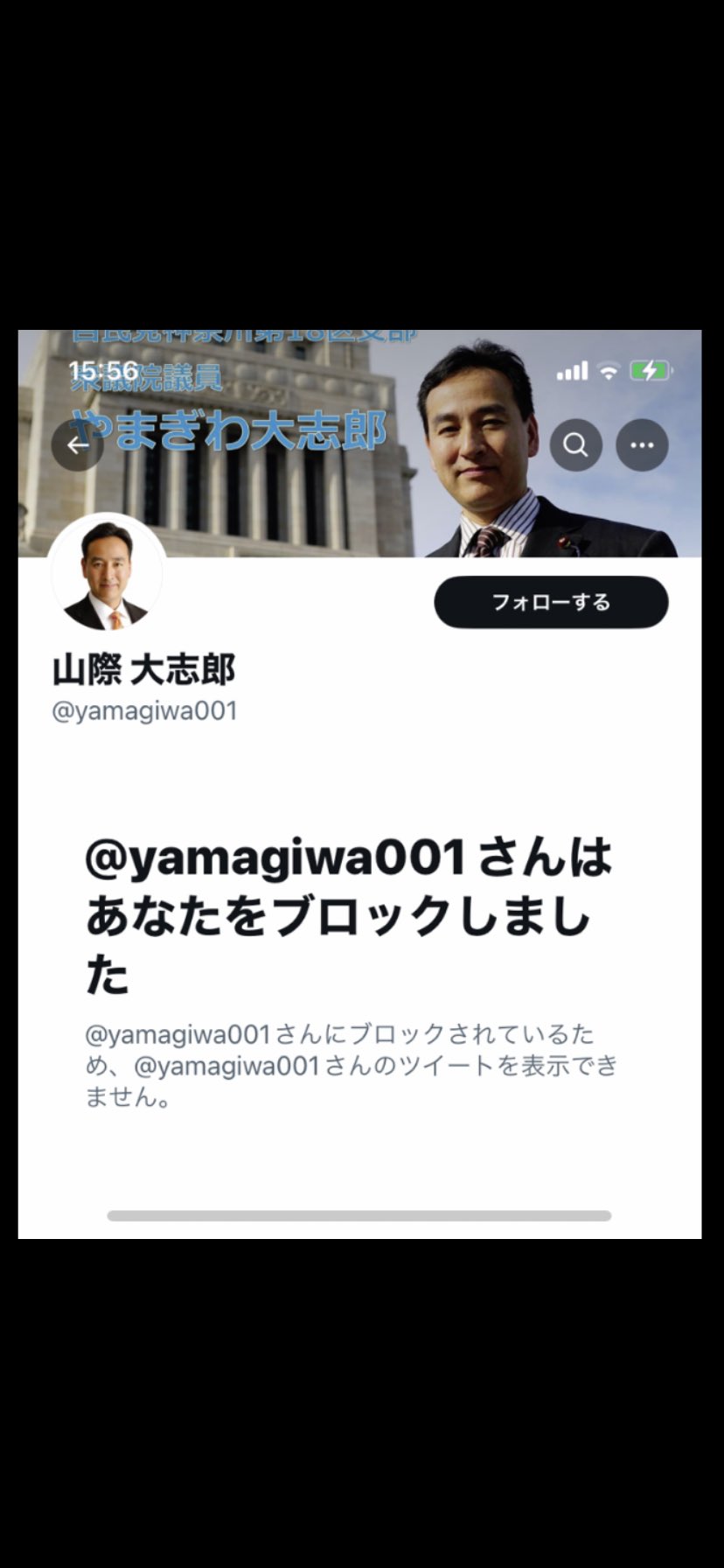Tap the フォローする (Follow) button
The width and height of the screenshot is (724, 1568).
[551, 602]
